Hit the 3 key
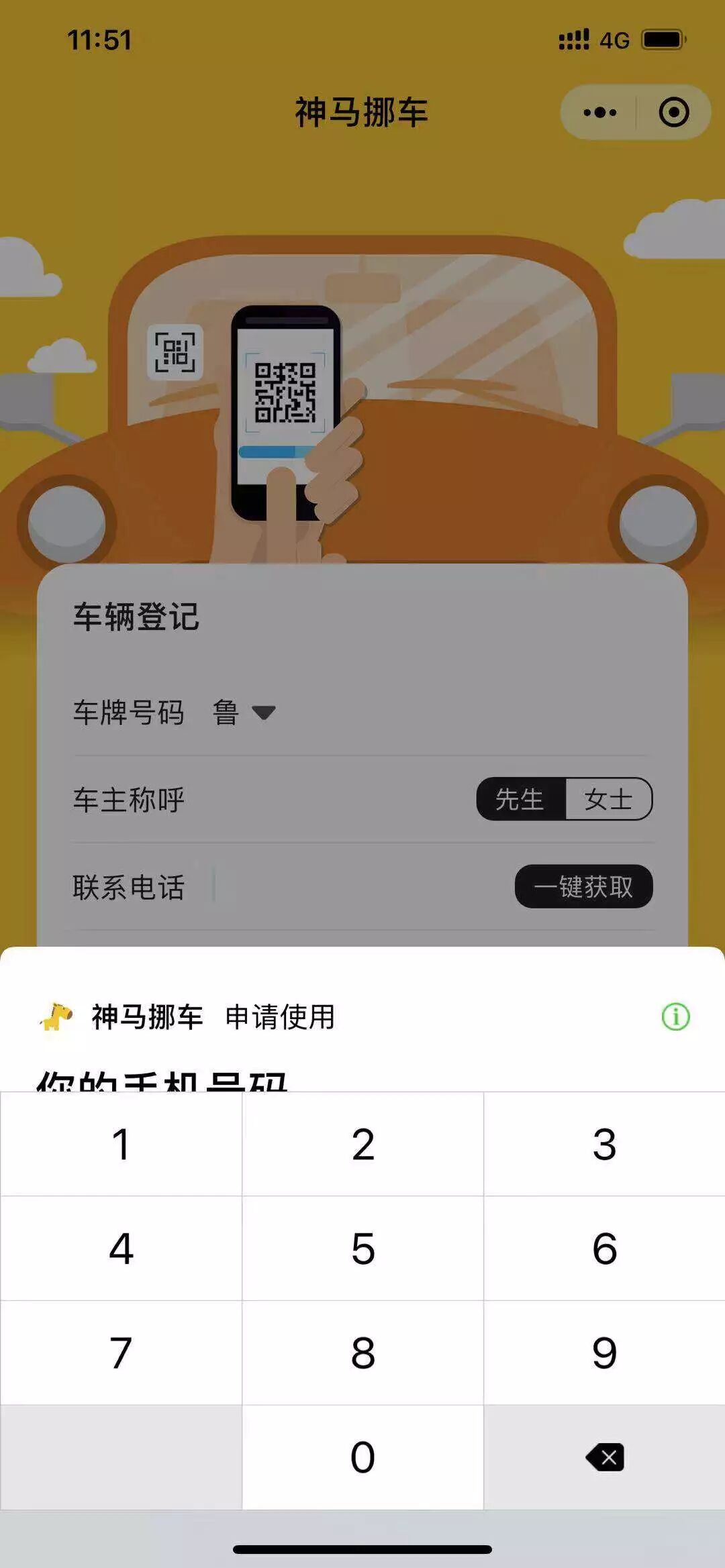The height and width of the screenshot is (1568, 725). click(x=604, y=1144)
